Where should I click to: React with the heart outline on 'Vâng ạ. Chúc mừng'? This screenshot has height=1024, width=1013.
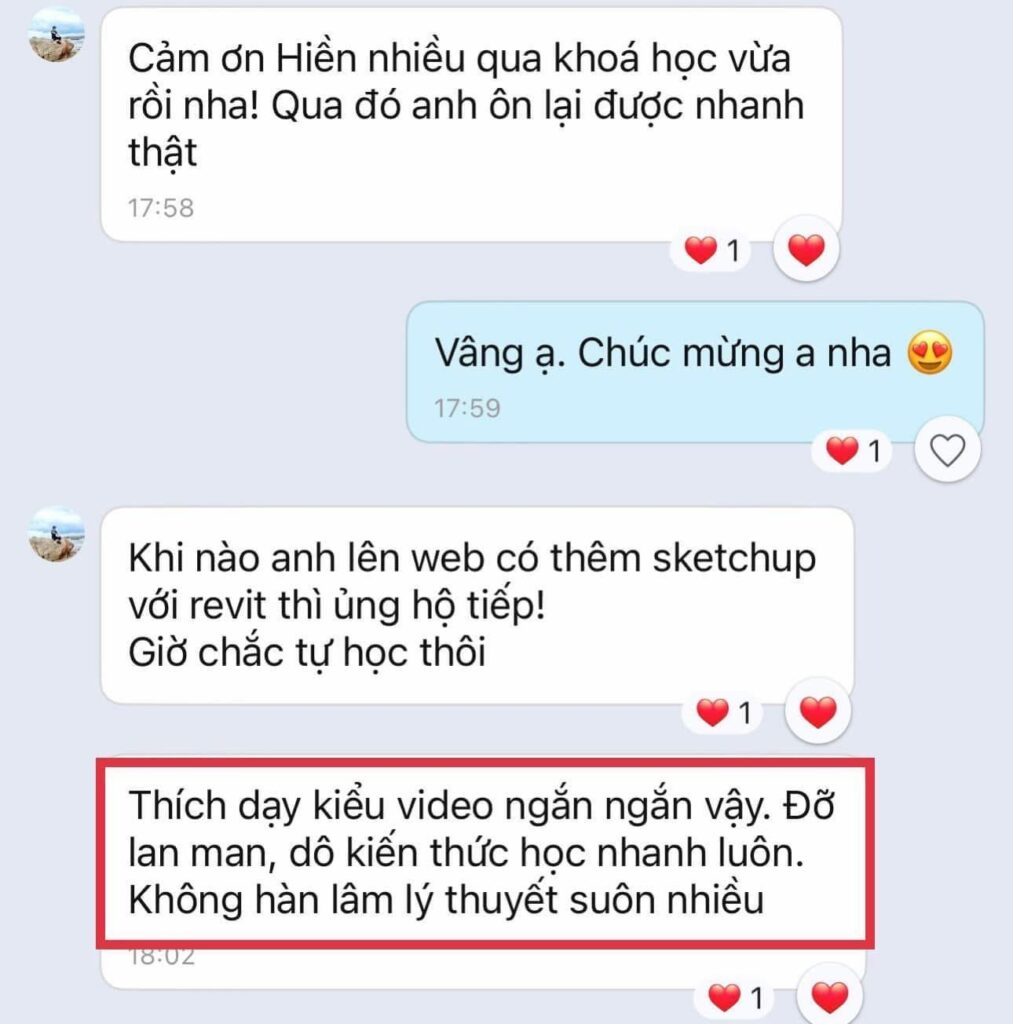pyautogui.click(x=947, y=452)
